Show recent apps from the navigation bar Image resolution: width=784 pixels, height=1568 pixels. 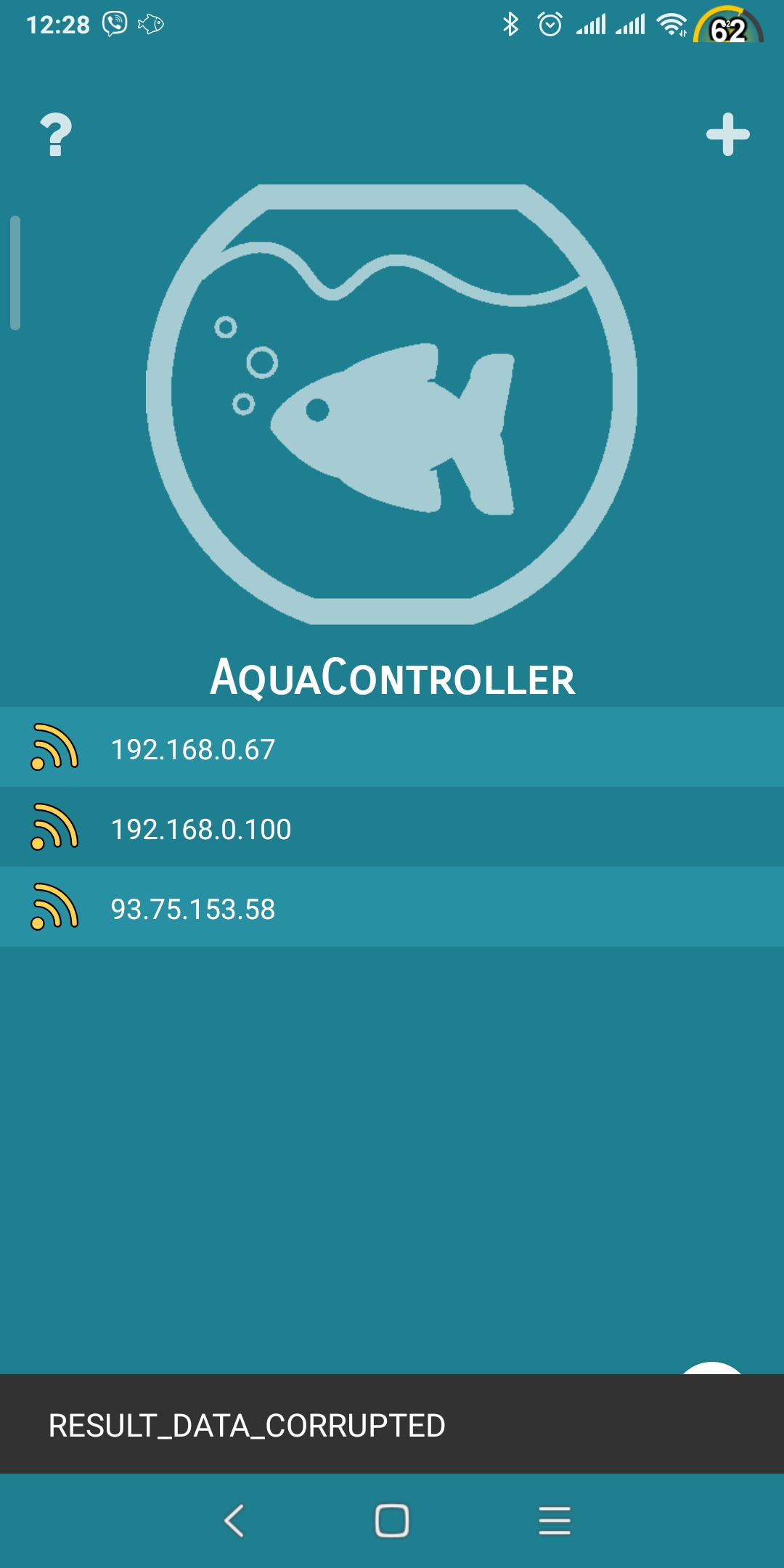tap(555, 1520)
